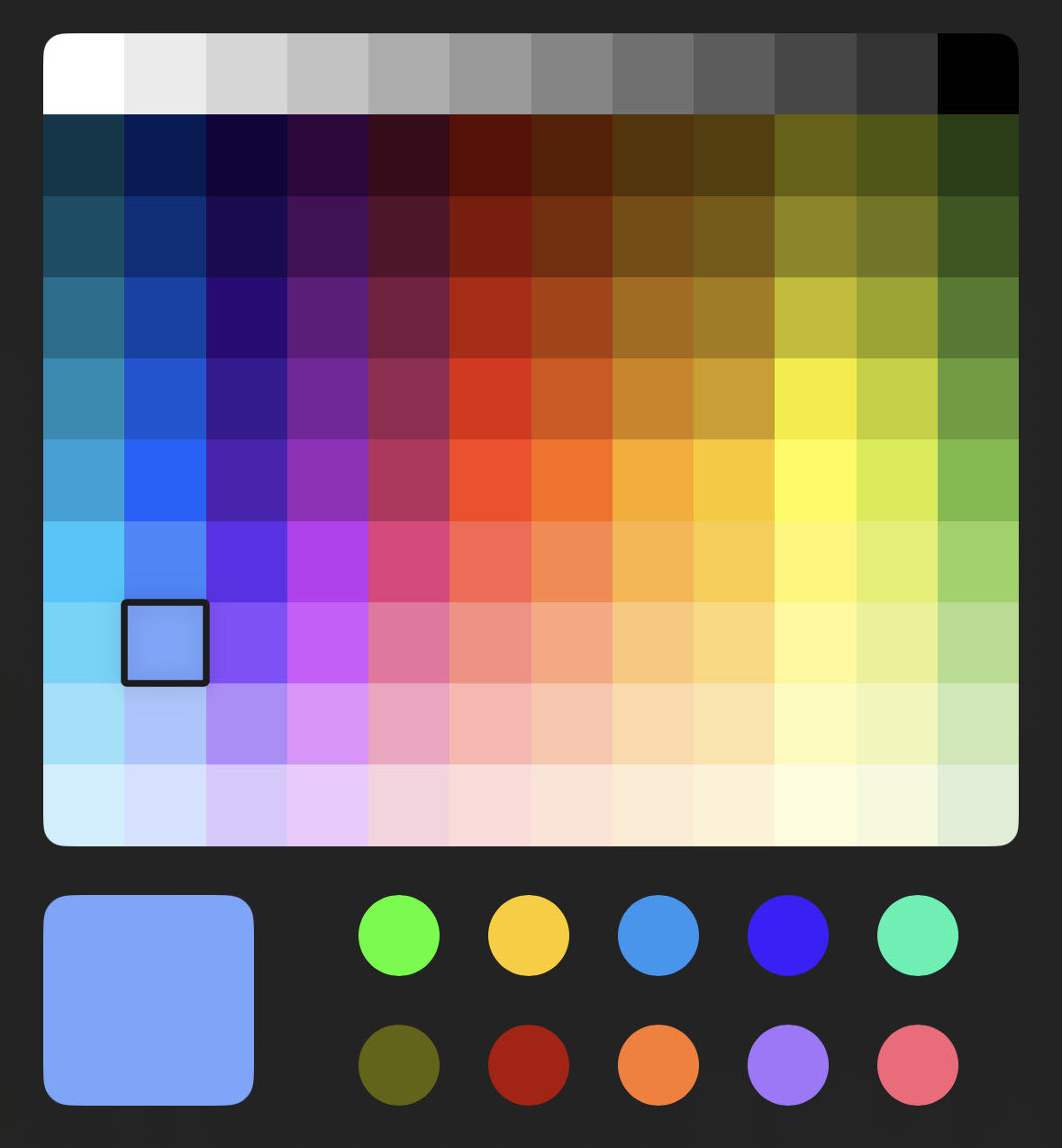Pick the yellow saved color circle
1062x1148 pixels.
[529, 936]
